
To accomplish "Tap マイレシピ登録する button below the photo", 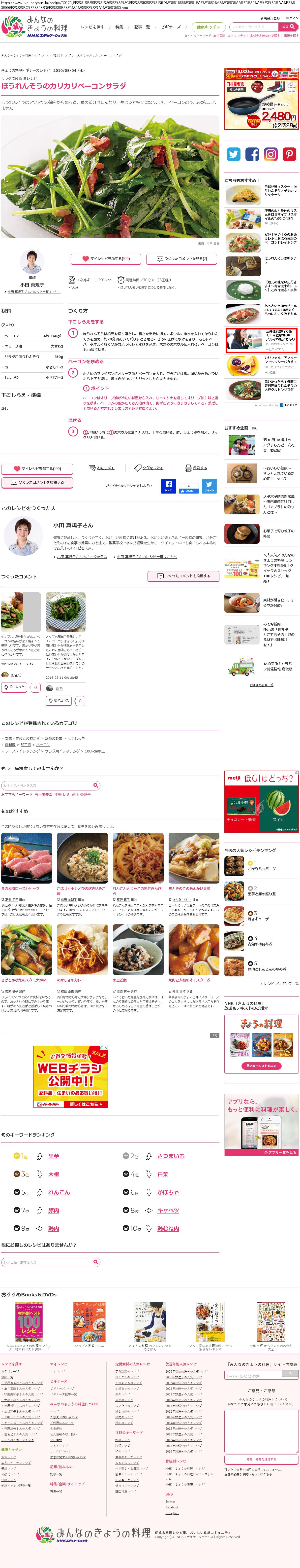I will point(106,259).
